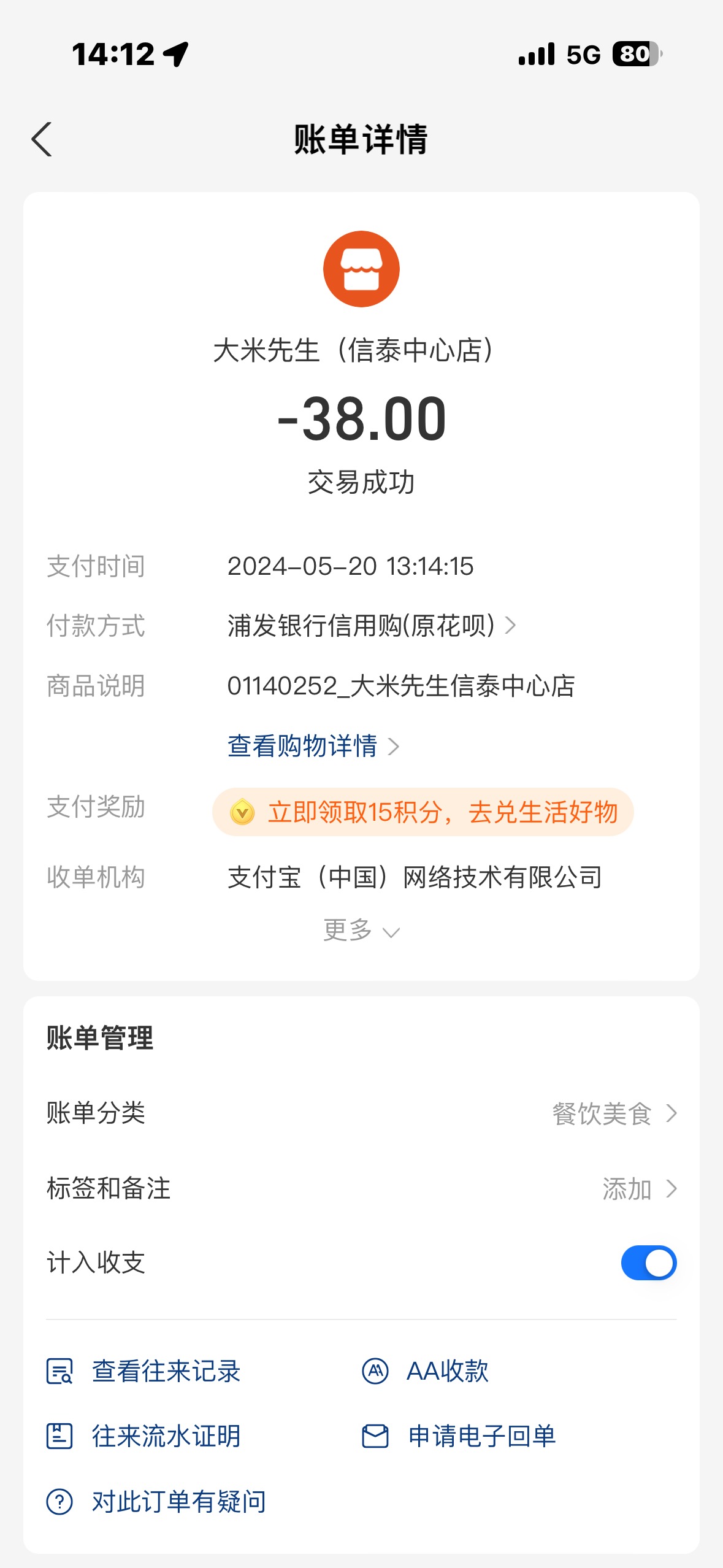Viewport: 723px width, 1568px height.
Task: Open the 大米先生 merchant icon
Action: (361, 269)
